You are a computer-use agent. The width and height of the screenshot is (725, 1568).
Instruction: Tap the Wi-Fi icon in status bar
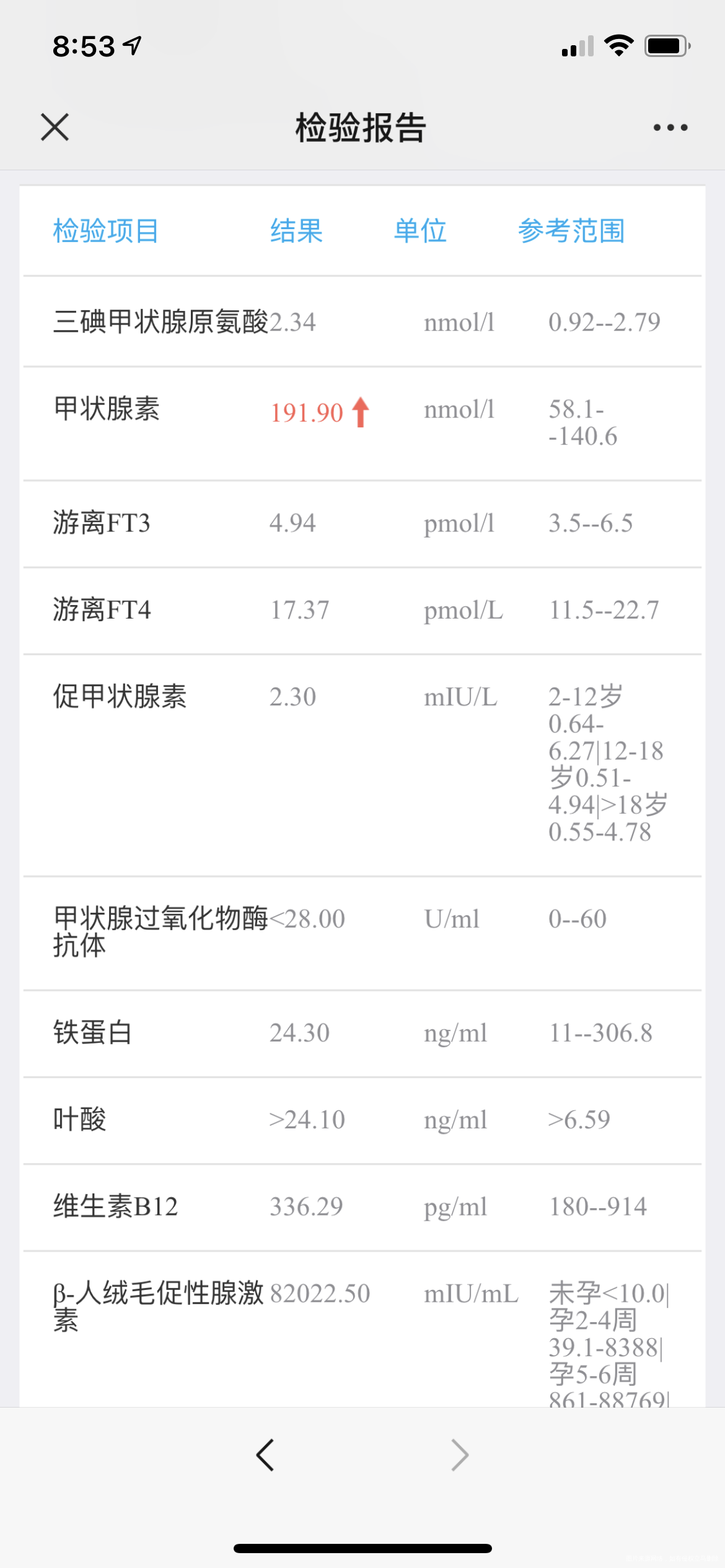(x=619, y=45)
